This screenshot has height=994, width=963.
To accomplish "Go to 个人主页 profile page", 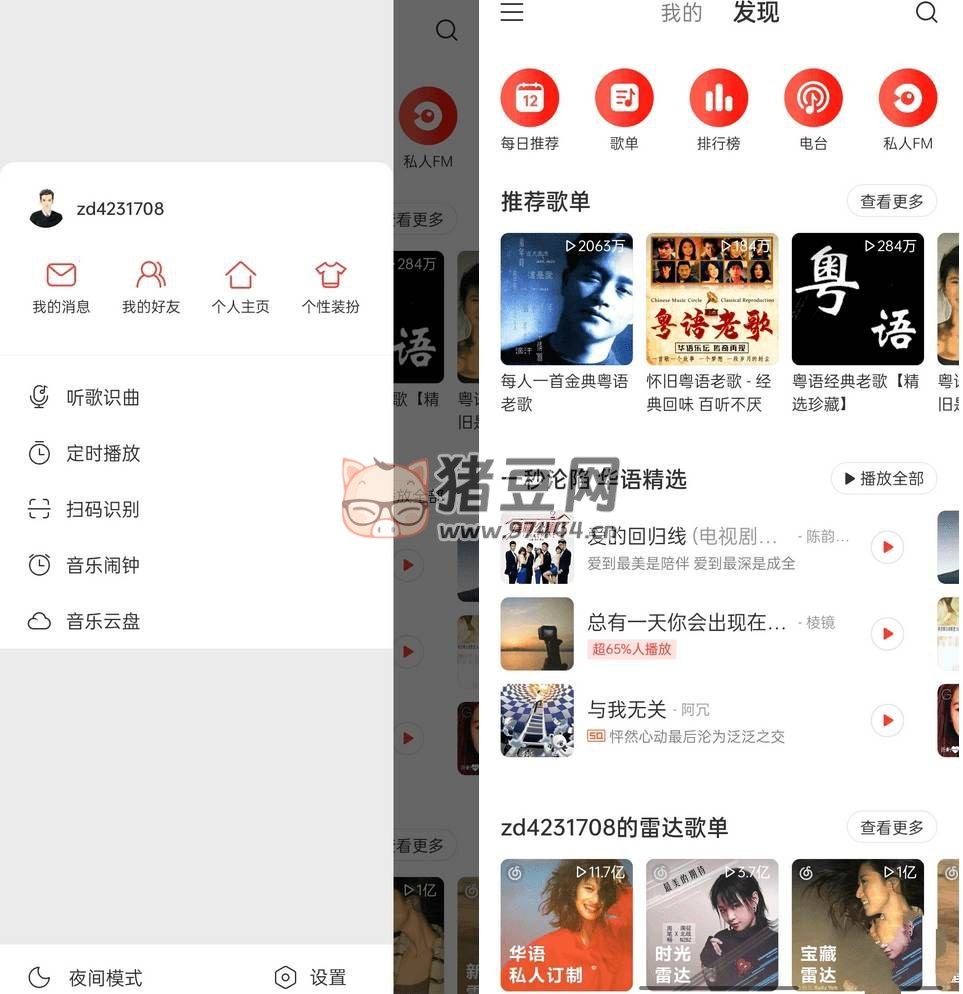I will 240,287.
